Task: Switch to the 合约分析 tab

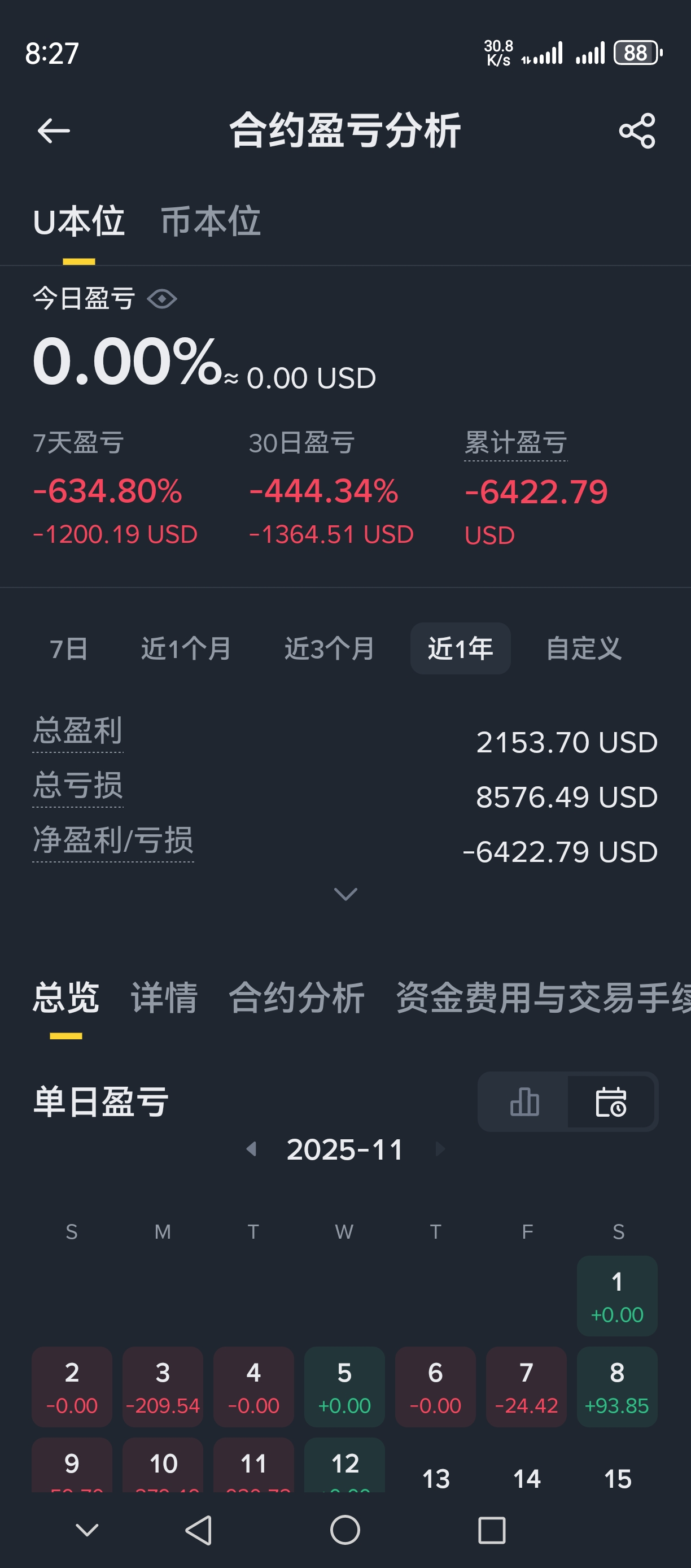Action: point(296,998)
